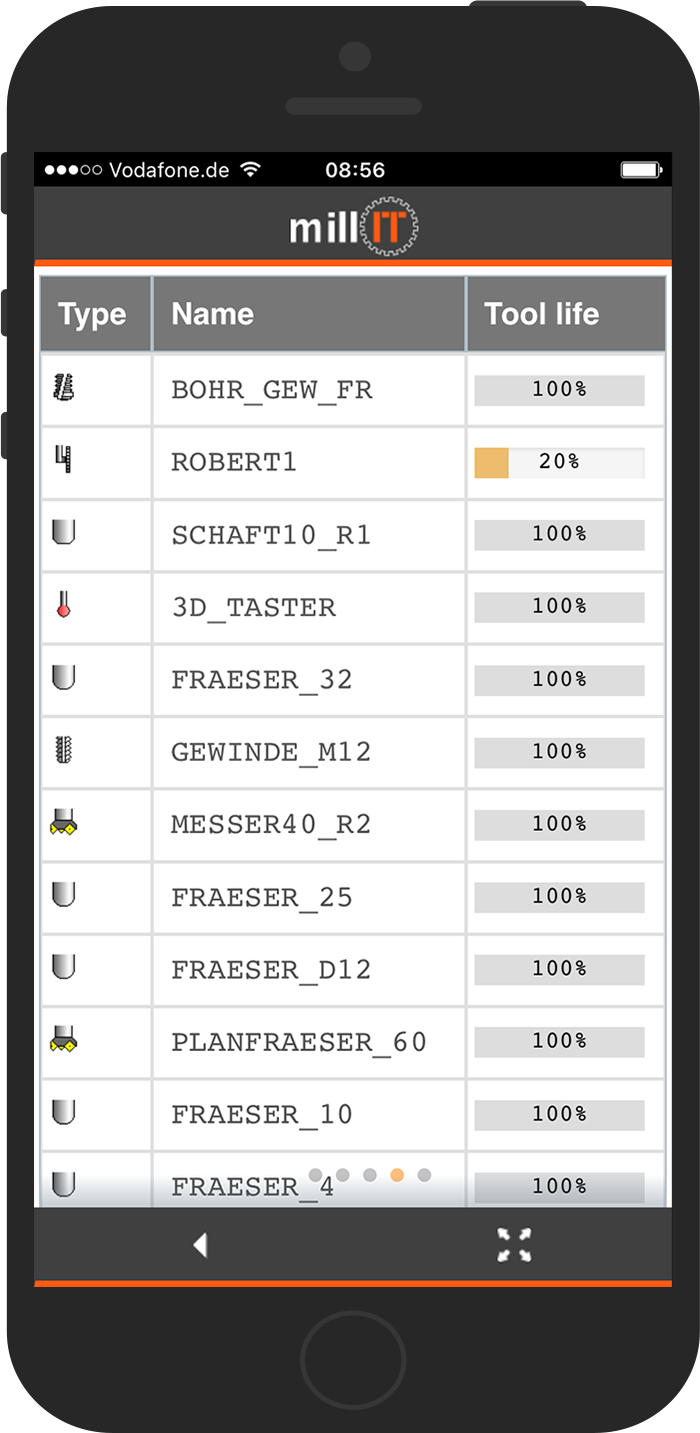Tap the FRAESER_25 row
The height and width of the screenshot is (1433, 700).
point(353,897)
